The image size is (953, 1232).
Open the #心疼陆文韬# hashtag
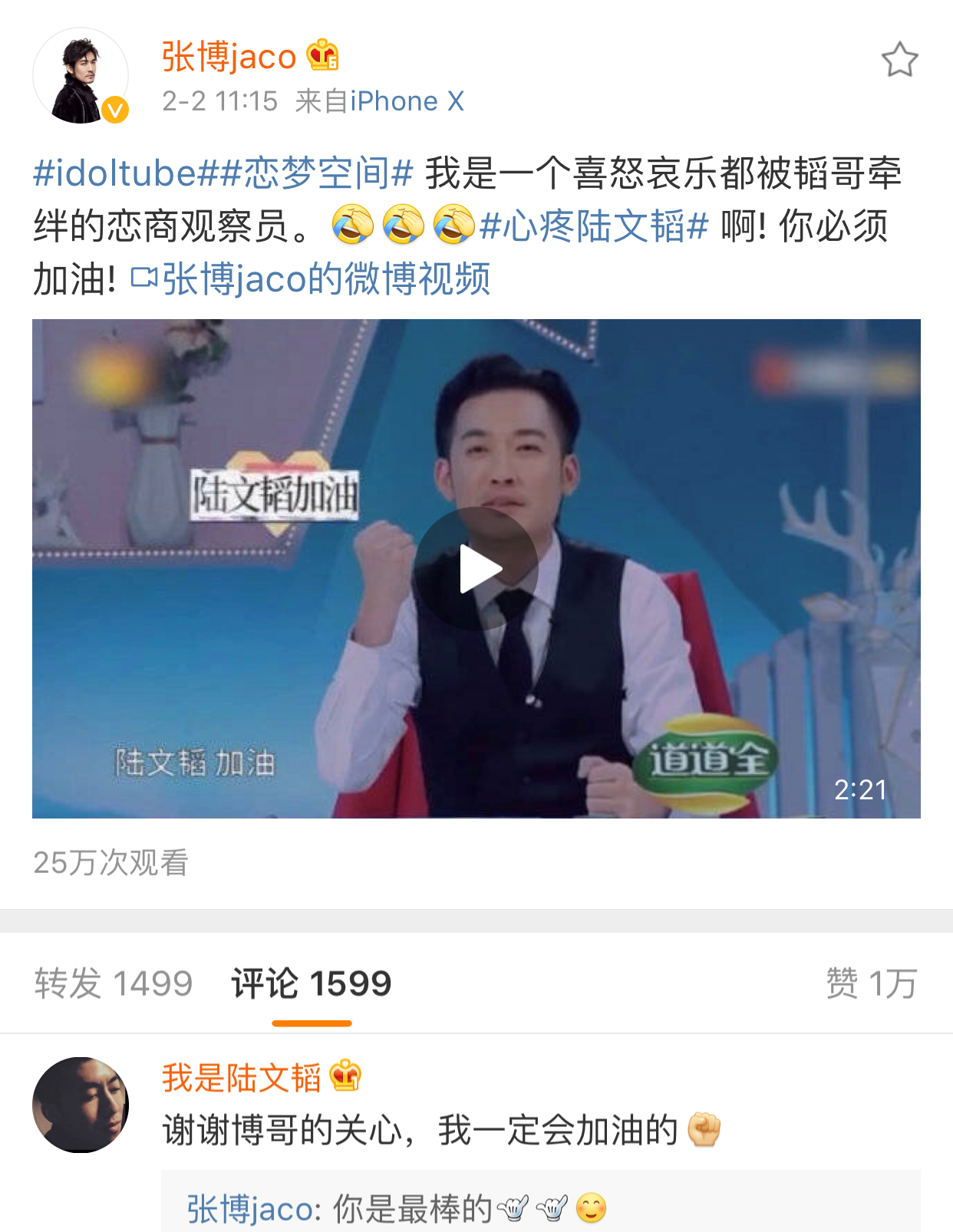point(593,226)
